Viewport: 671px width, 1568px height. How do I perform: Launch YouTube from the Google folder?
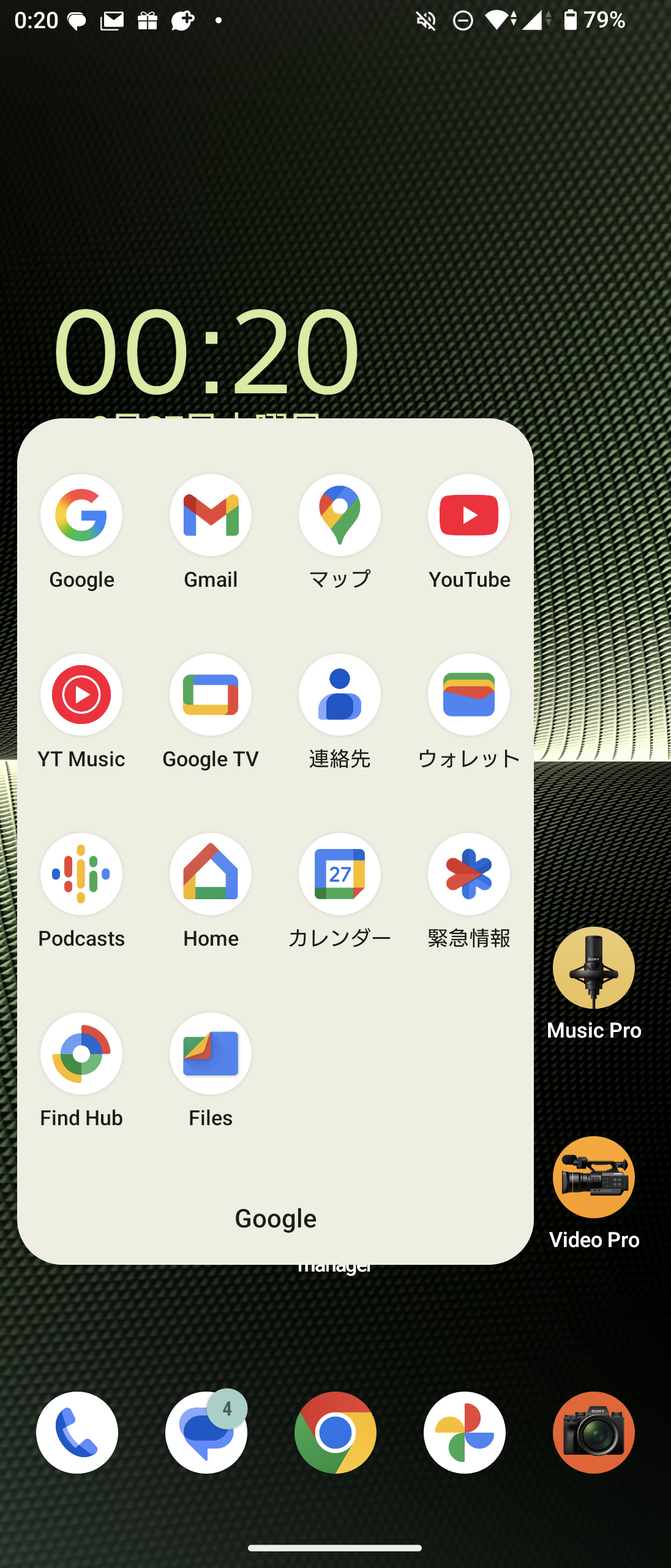(468, 515)
